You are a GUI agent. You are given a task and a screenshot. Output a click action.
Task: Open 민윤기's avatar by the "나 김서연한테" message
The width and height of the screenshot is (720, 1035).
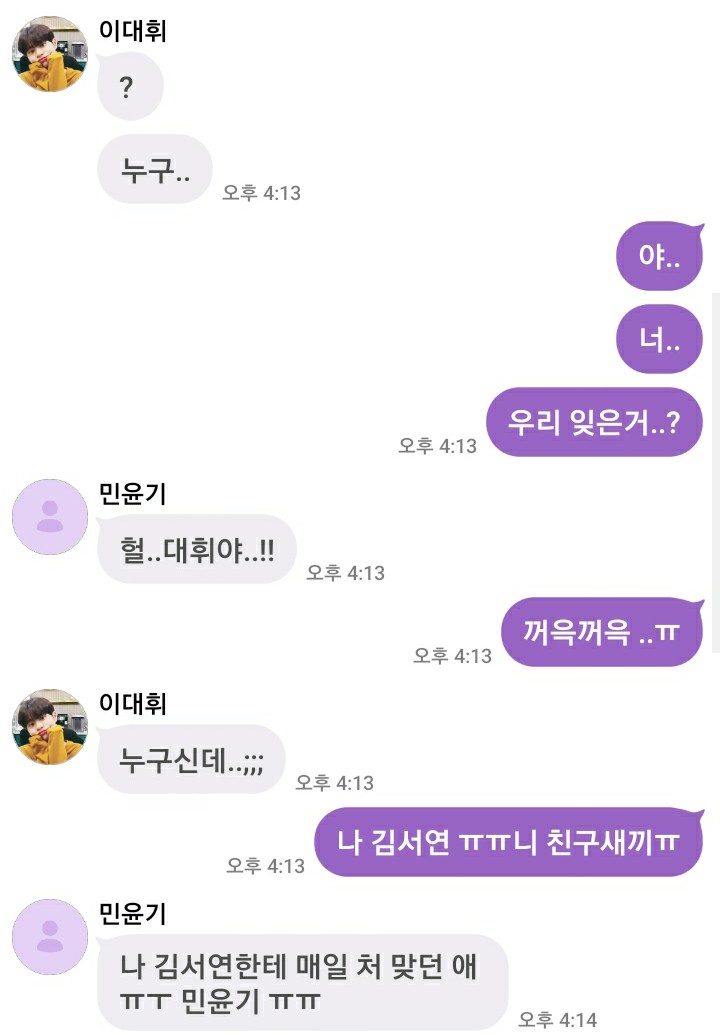(49, 937)
